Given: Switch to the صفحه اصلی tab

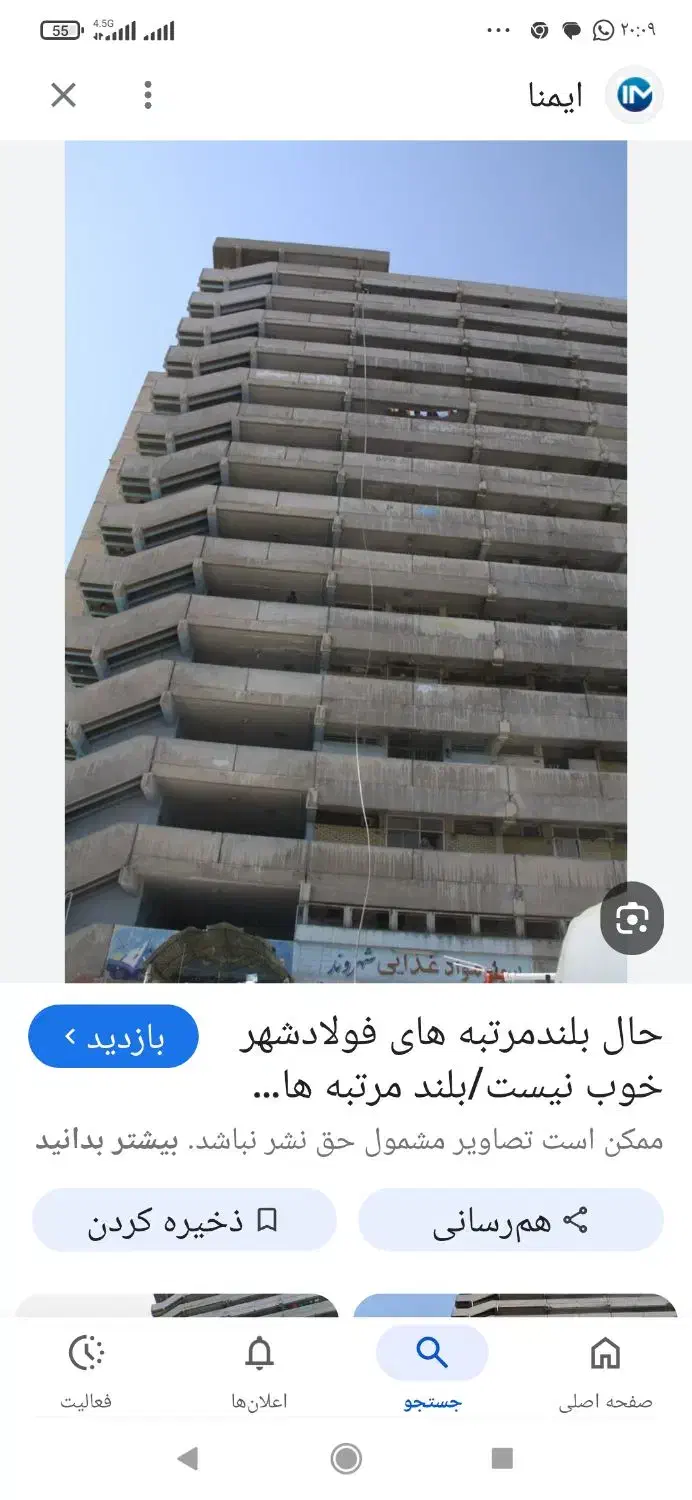Looking at the screenshot, I should point(605,1372).
